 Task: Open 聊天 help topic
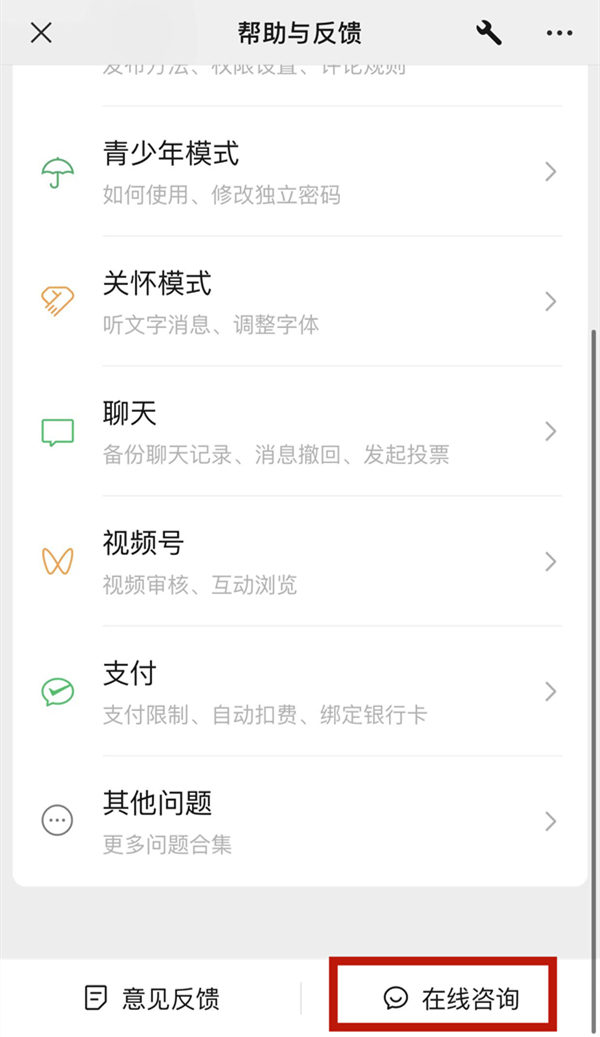click(300, 431)
